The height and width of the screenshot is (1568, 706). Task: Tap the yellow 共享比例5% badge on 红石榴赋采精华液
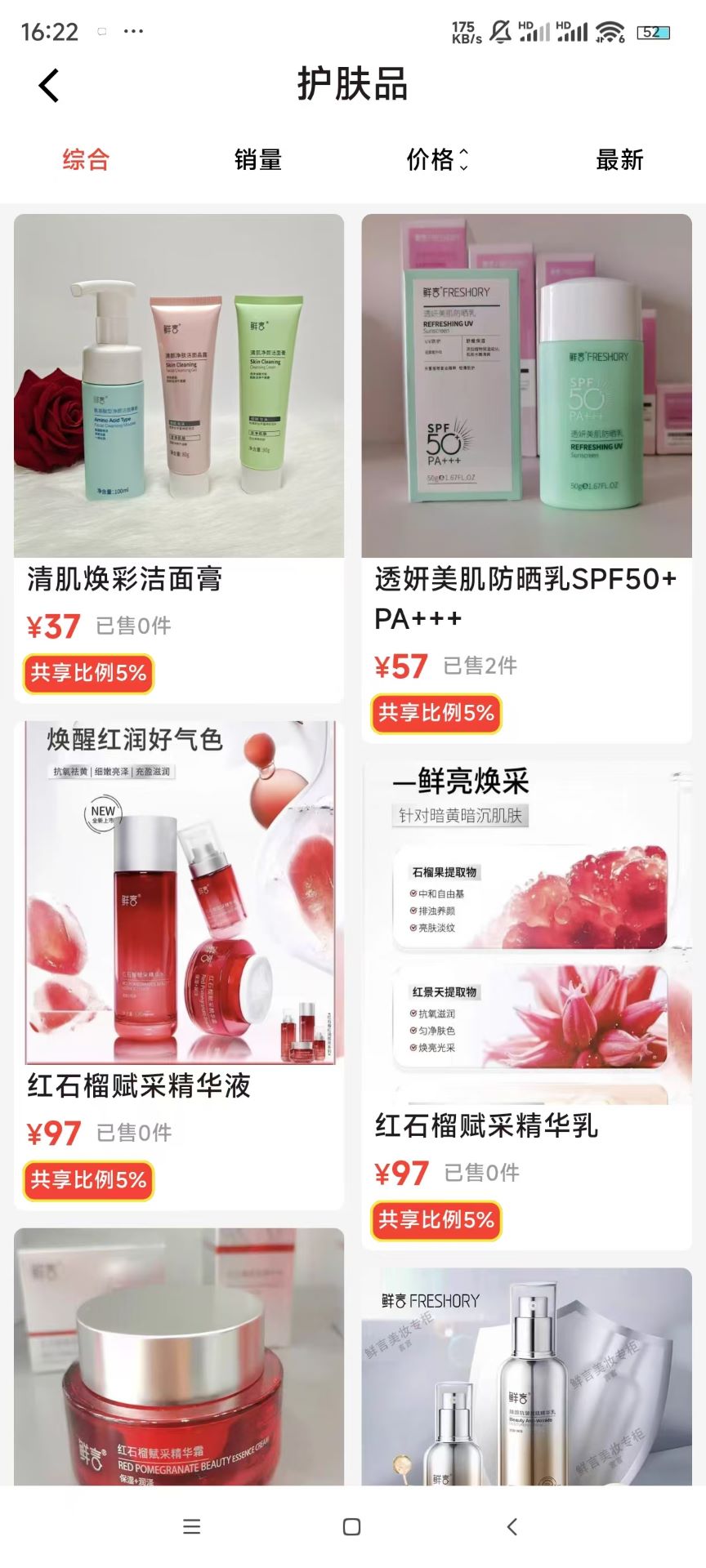click(87, 1179)
